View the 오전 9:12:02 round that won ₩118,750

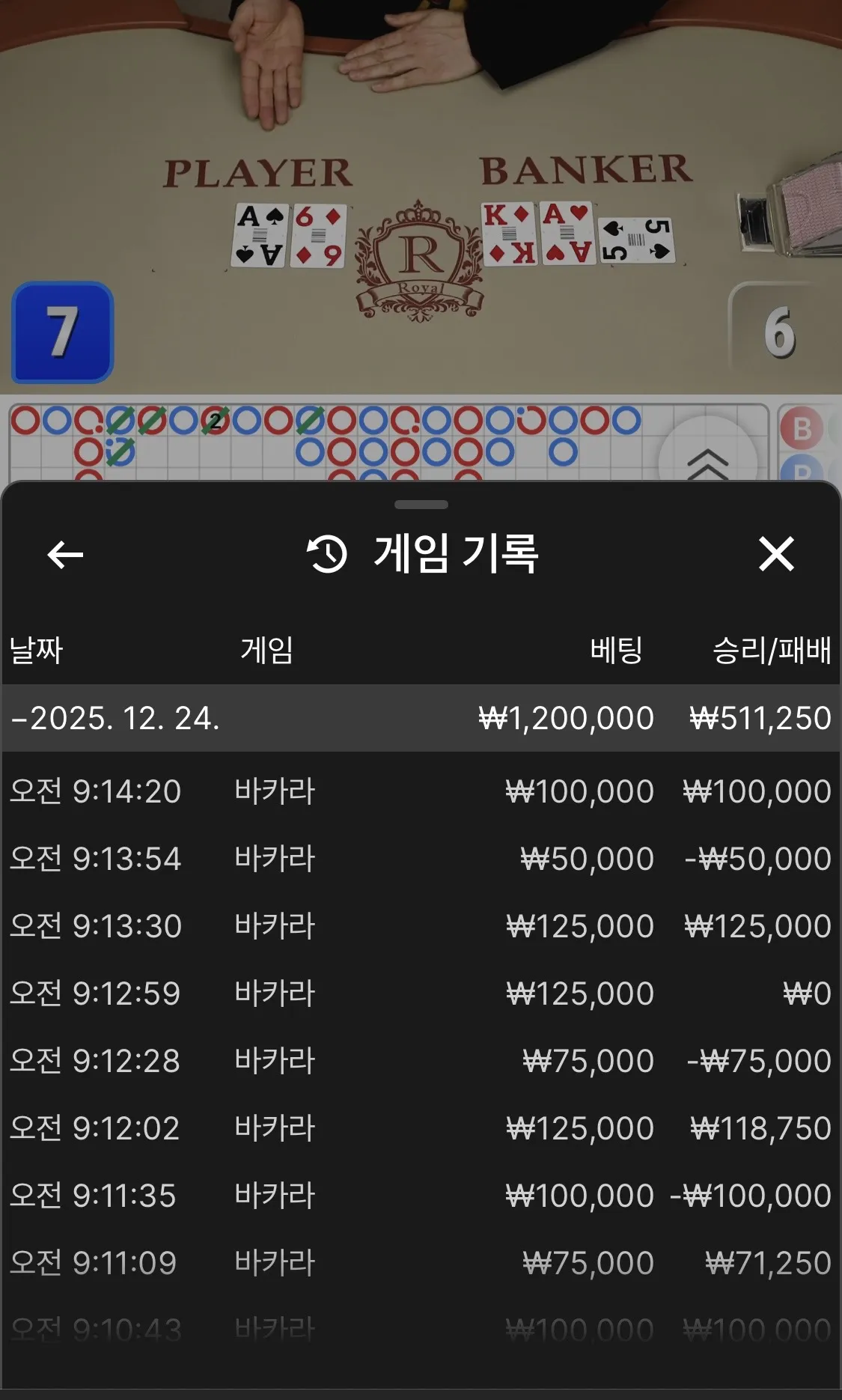421,1128
